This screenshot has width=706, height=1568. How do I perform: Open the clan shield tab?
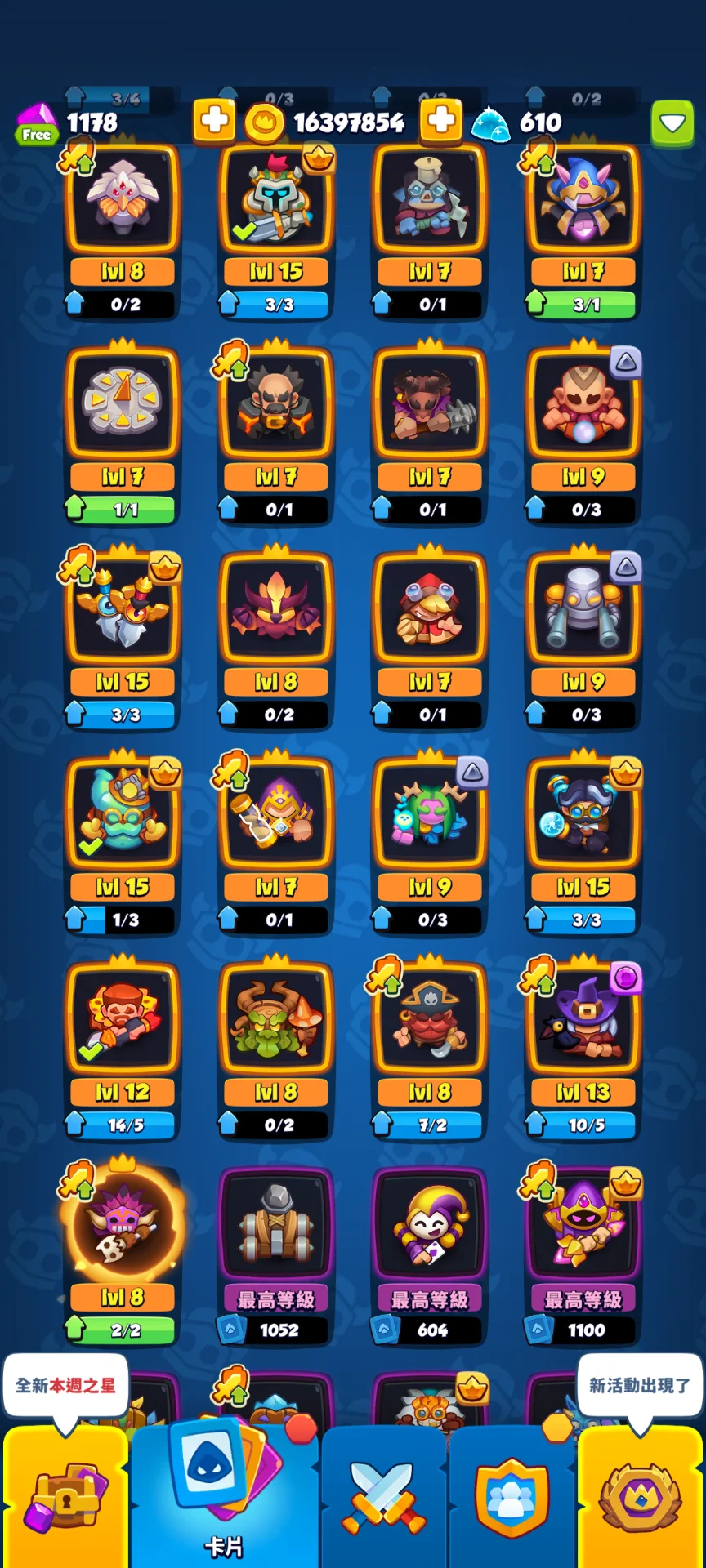512,1499
